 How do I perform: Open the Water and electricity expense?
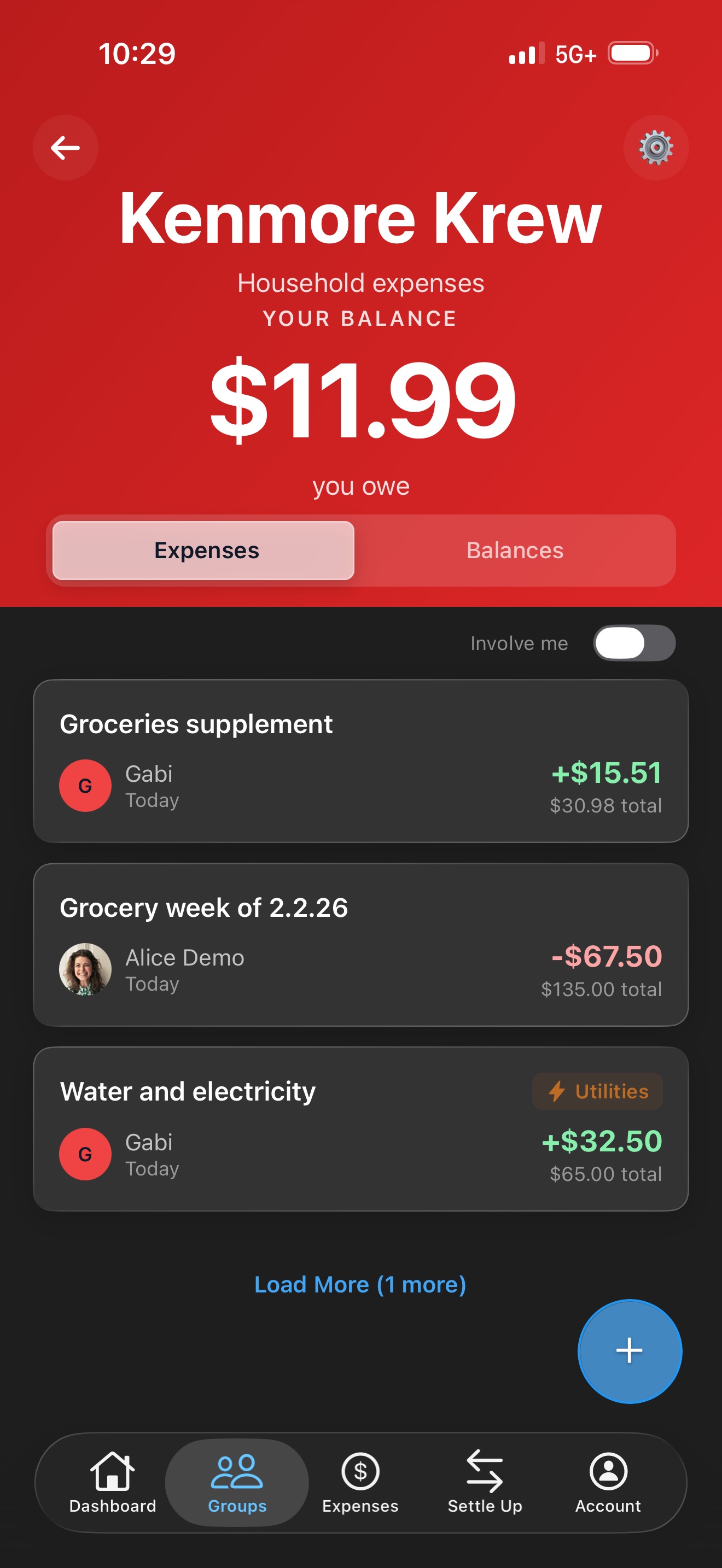(360, 1129)
